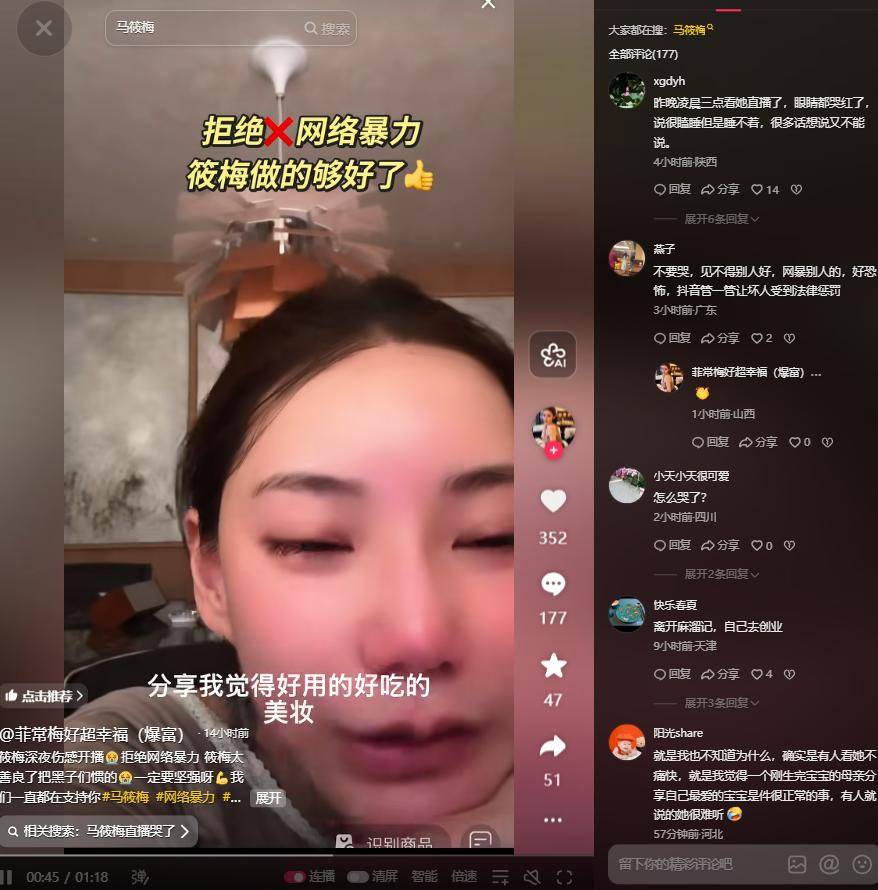Open the video comments icon
The width and height of the screenshot is (878, 890).
(553, 584)
